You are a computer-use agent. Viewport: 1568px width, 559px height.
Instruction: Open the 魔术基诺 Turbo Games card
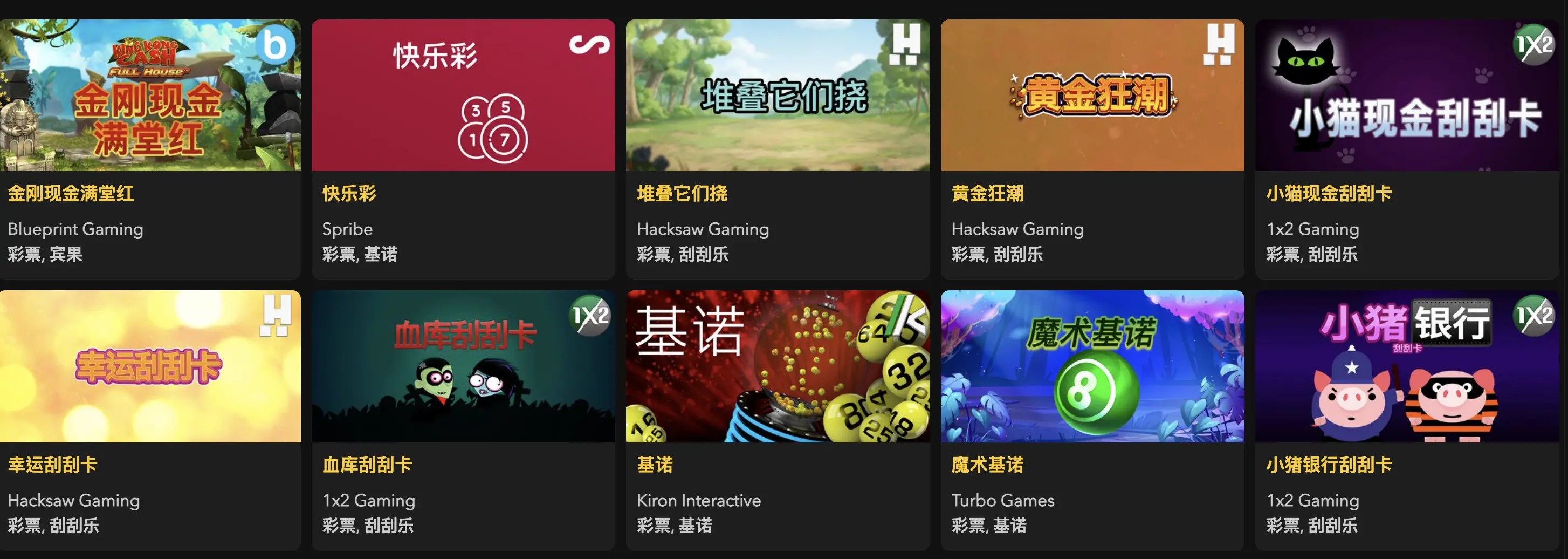click(1092, 366)
